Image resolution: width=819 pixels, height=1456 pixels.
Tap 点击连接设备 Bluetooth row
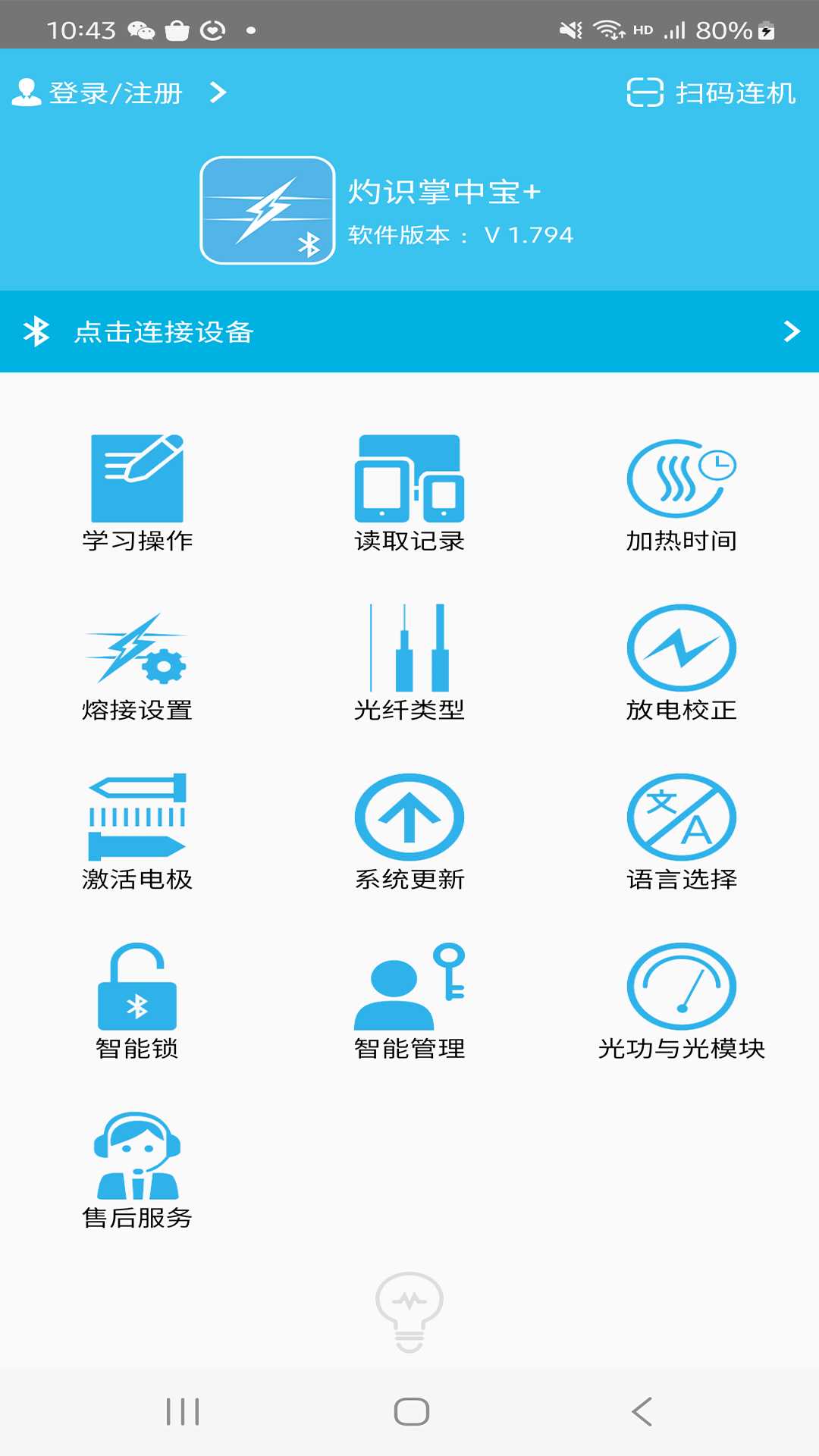(409, 331)
